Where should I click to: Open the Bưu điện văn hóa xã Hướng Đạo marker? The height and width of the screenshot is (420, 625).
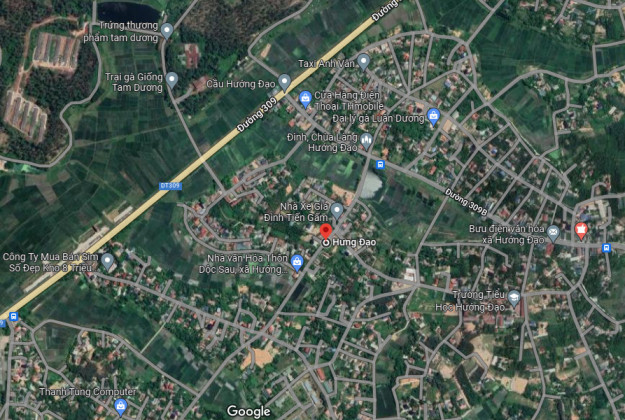[x=551, y=246]
